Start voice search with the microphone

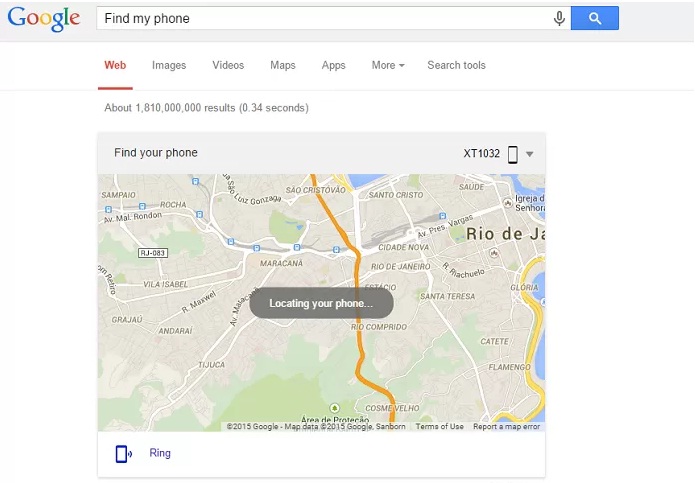point(559,18)
